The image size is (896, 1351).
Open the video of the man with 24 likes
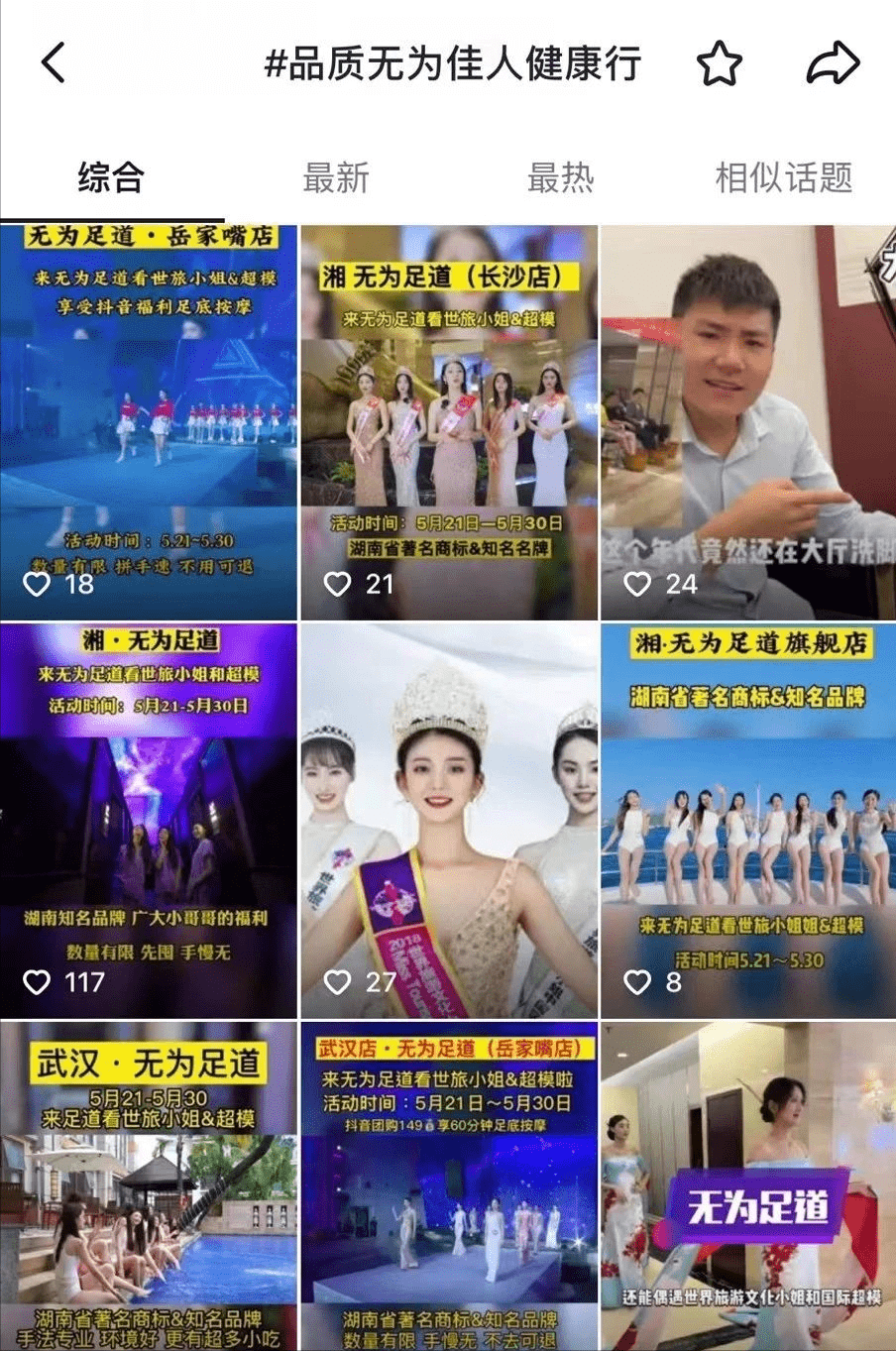tap(748, 421)
